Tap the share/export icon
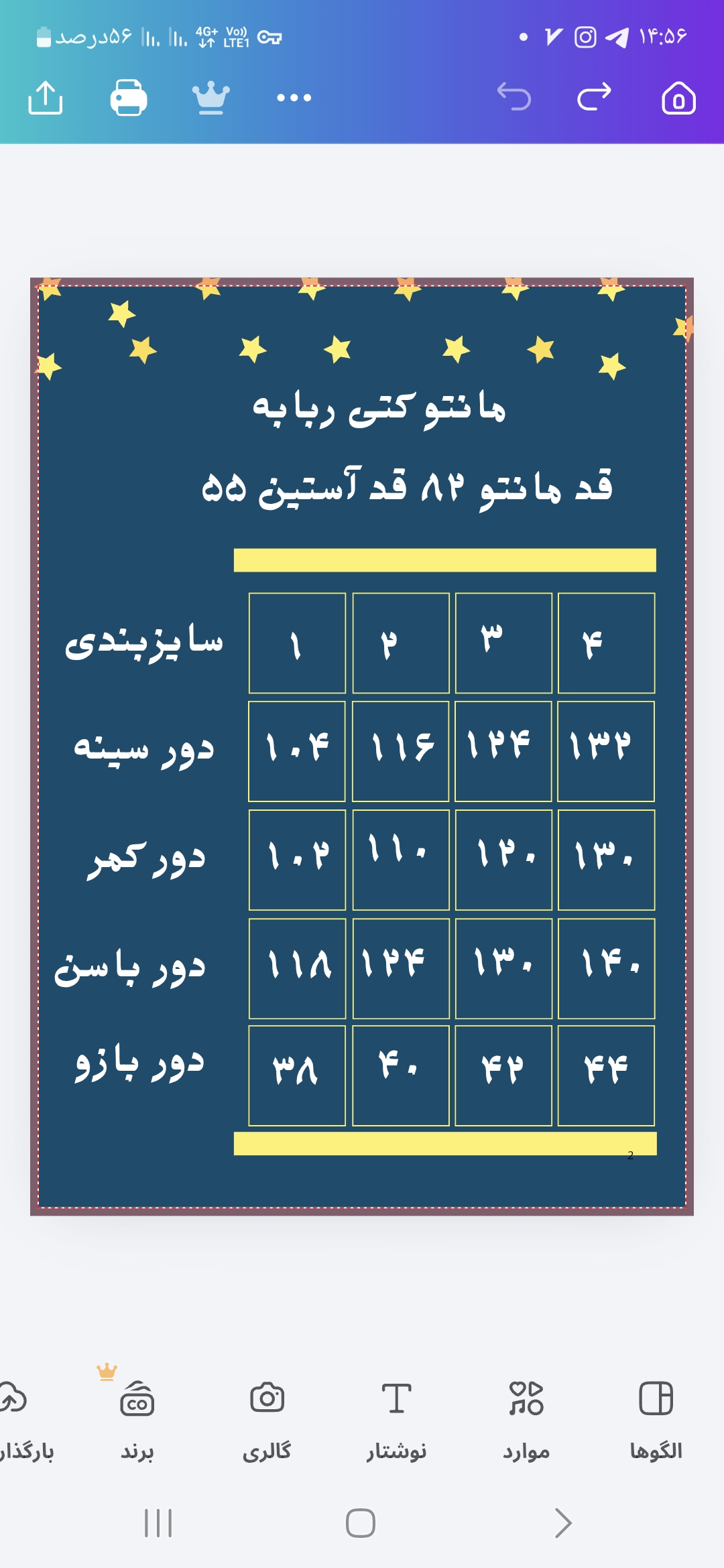The image size is (724, 1568). click(x=46, y=98)
